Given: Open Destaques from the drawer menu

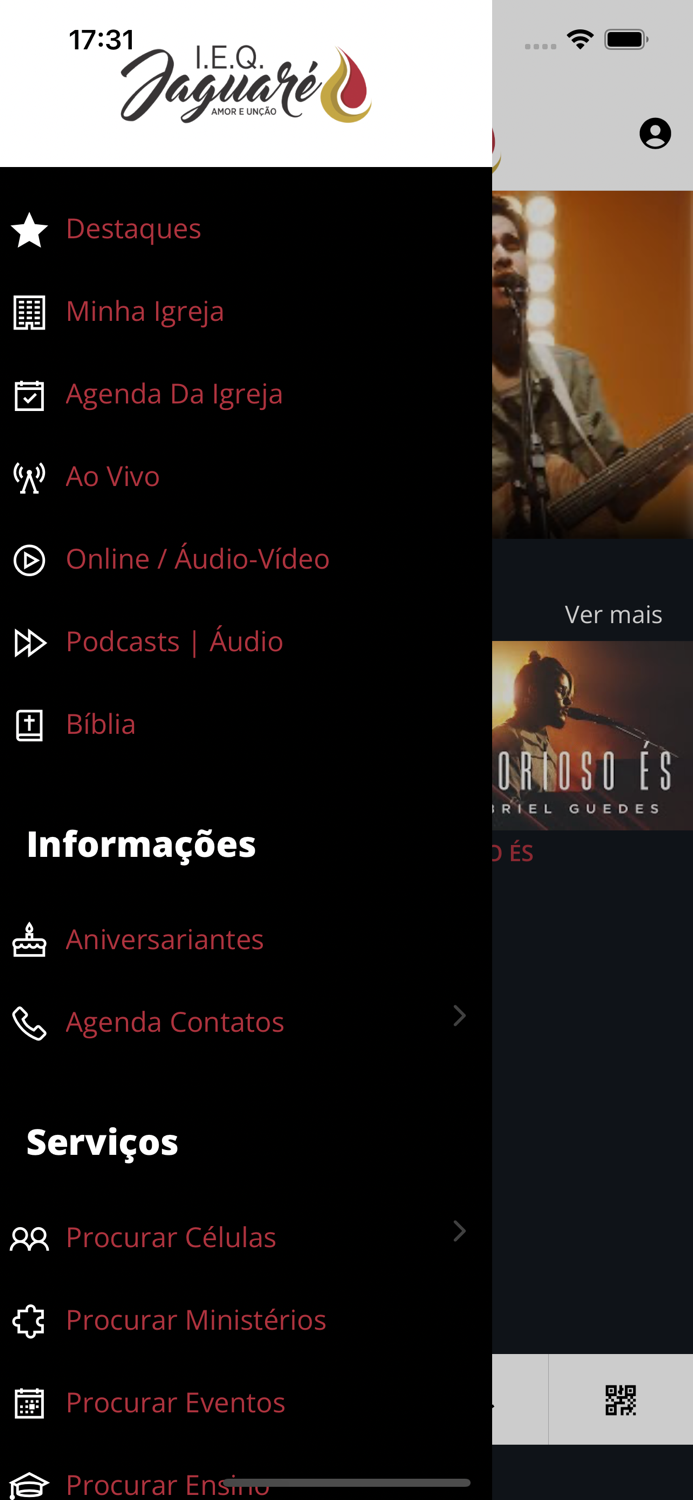Looking at the screenshot, I should (x=133, y=229).
